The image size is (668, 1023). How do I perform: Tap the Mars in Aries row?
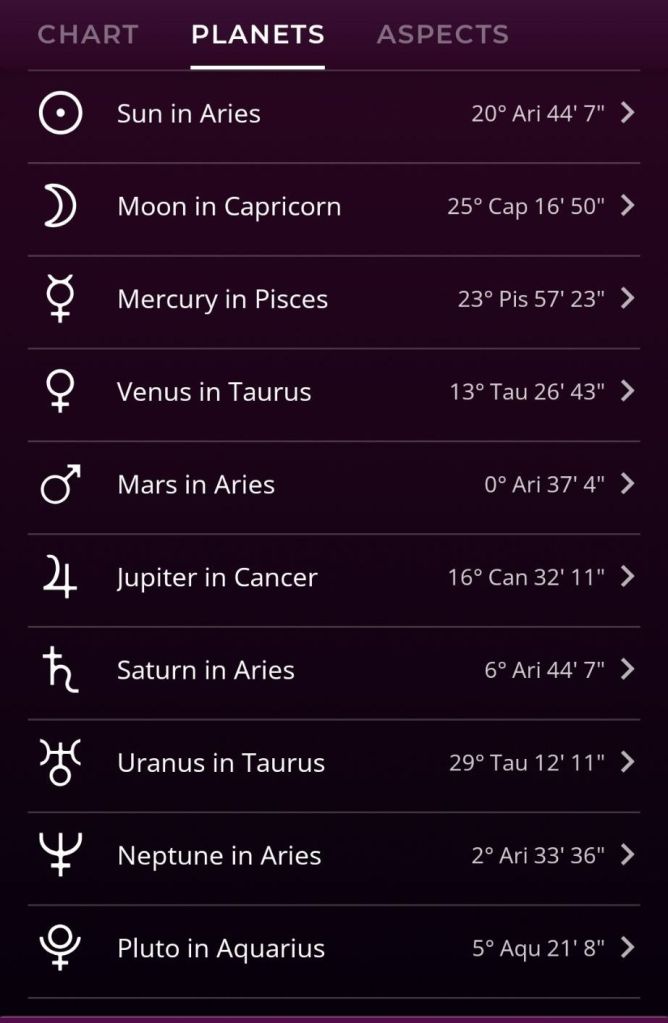pos(334,485)
